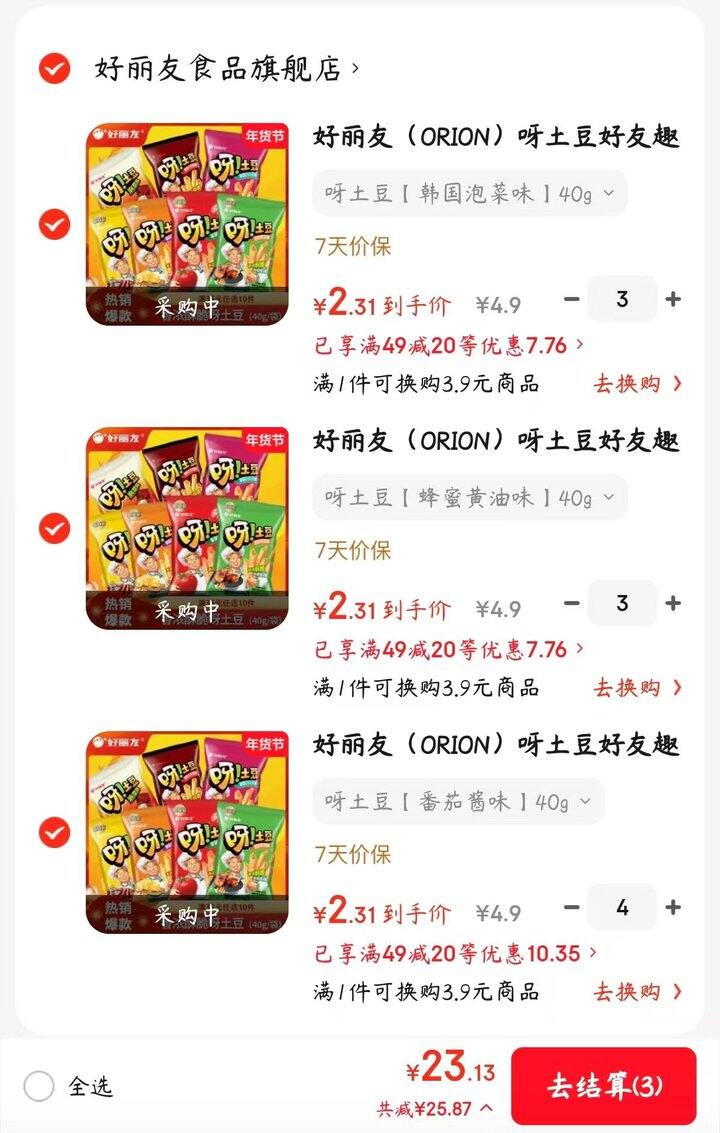Uncheck the 好丽友食品旗舰店 store checkbox
The image size is (720, 1133).
(54, 69)
